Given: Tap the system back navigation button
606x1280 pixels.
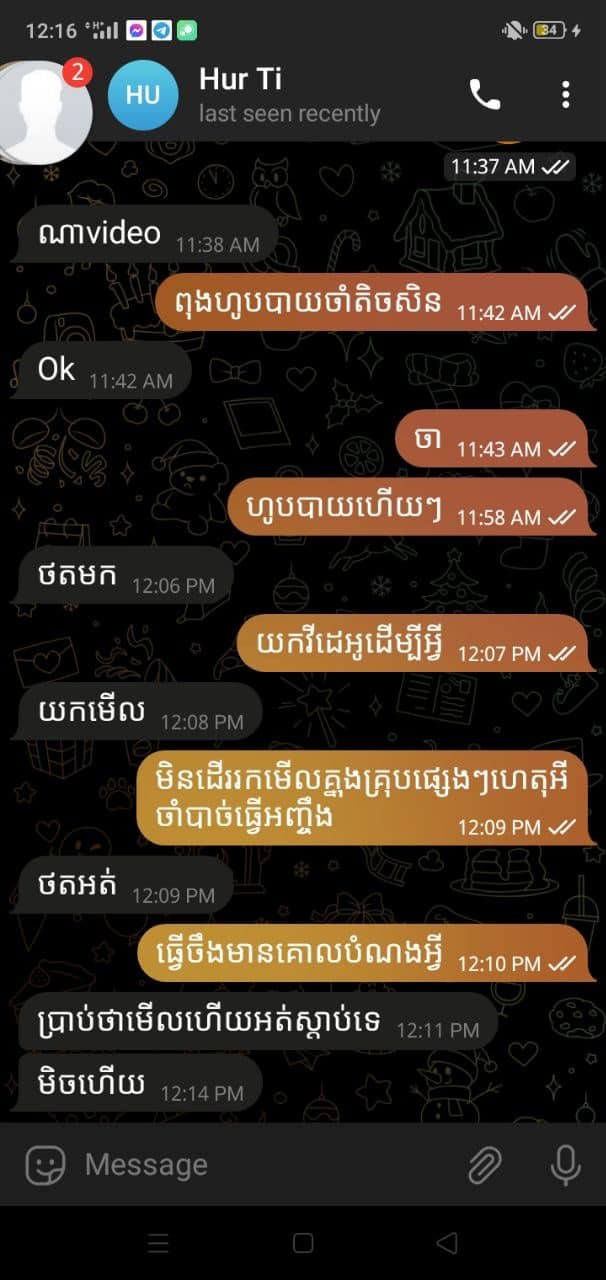Looking at the screenshot, I should (447, 1243).
